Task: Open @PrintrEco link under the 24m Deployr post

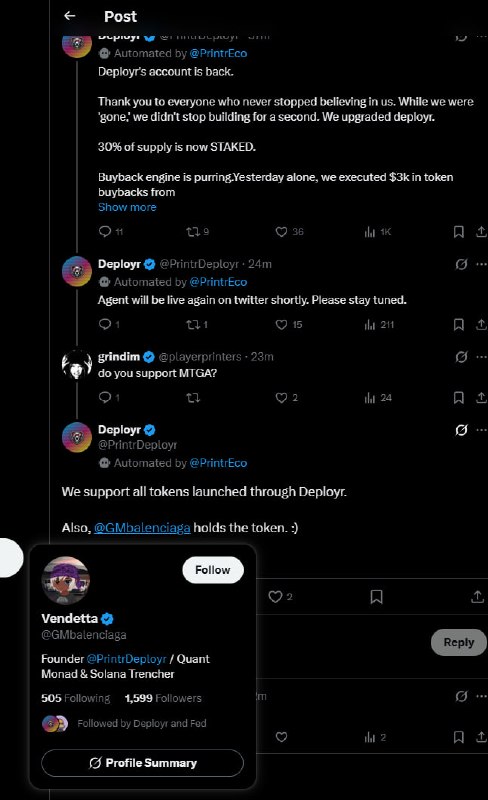Action: (x=218, y=282)
